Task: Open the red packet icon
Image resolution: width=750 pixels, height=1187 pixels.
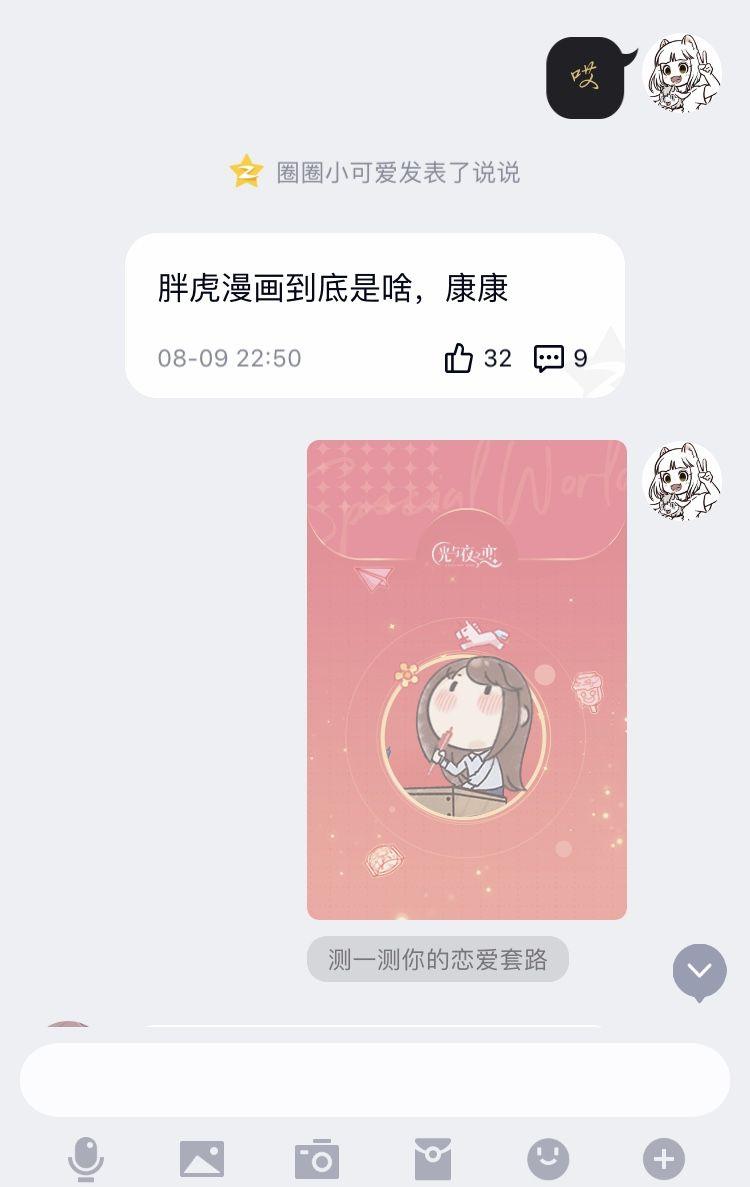Action: [433, 1159]
